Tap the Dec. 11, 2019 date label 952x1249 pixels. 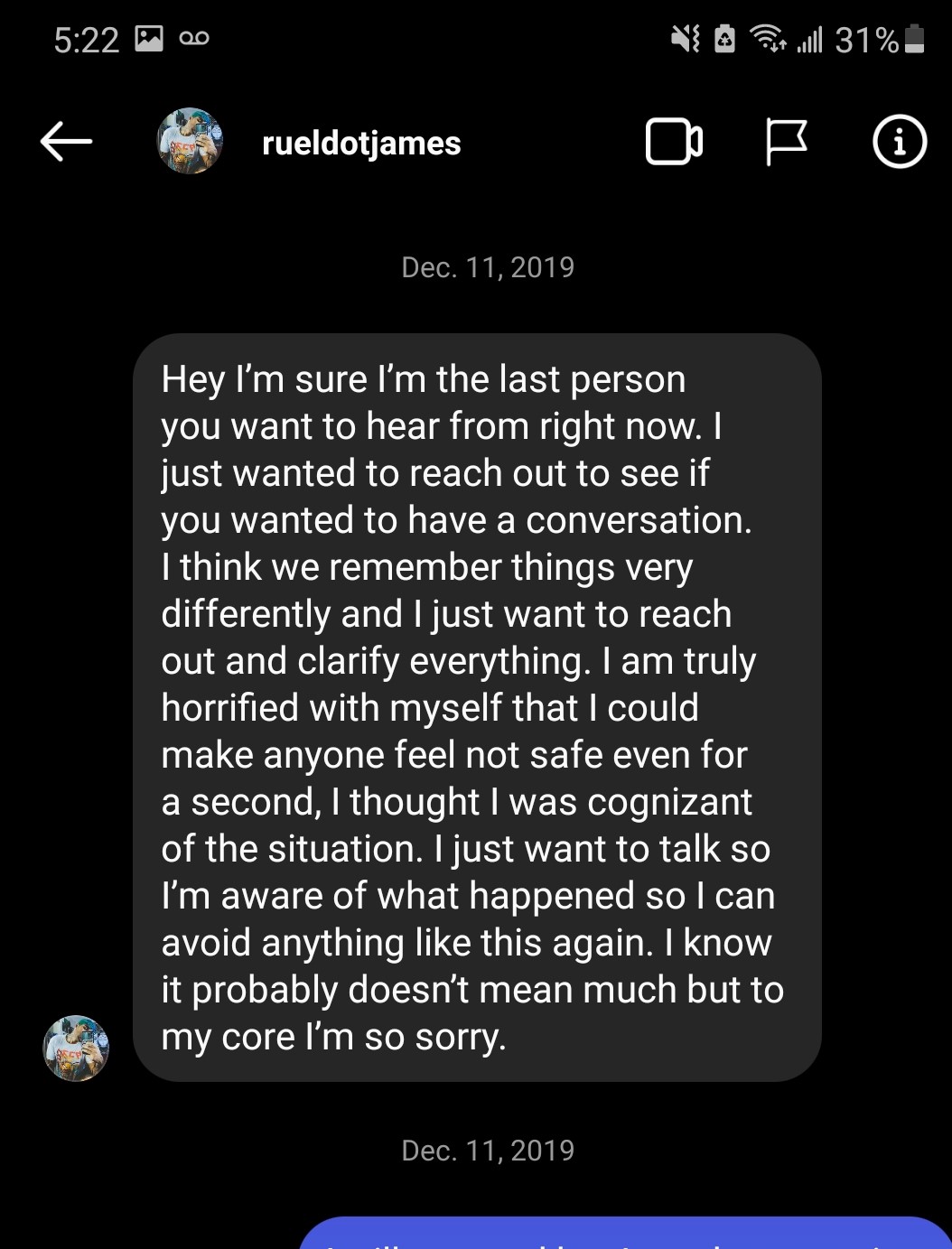[x=487, y=266]
